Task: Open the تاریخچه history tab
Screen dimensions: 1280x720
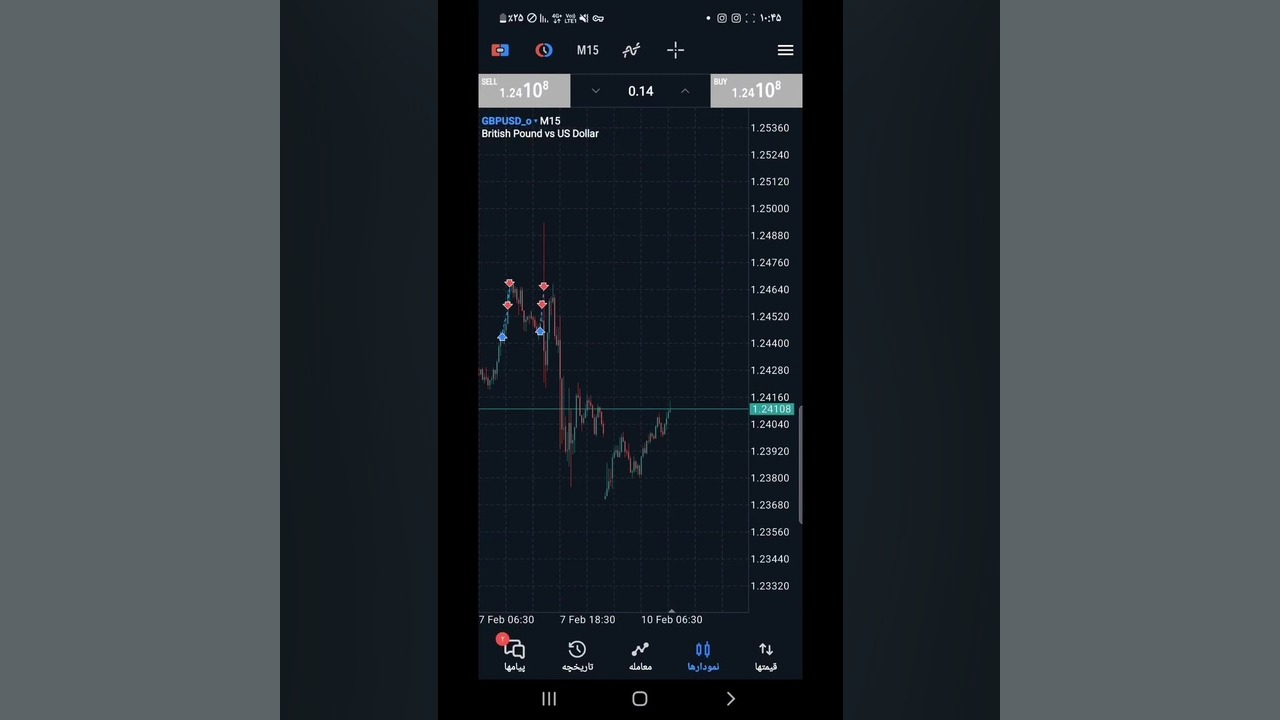Action: tap(577, 656)
